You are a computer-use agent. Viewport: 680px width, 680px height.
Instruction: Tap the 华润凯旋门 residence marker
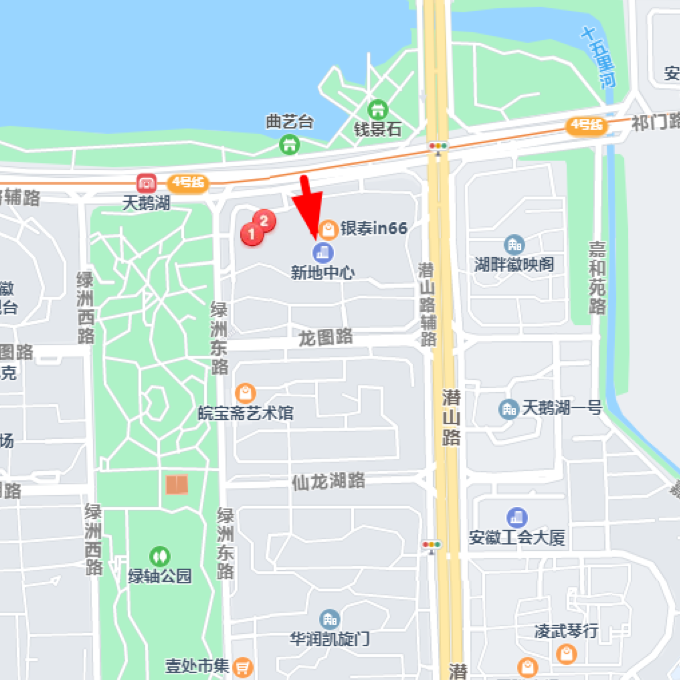click(x=329, y=619)
